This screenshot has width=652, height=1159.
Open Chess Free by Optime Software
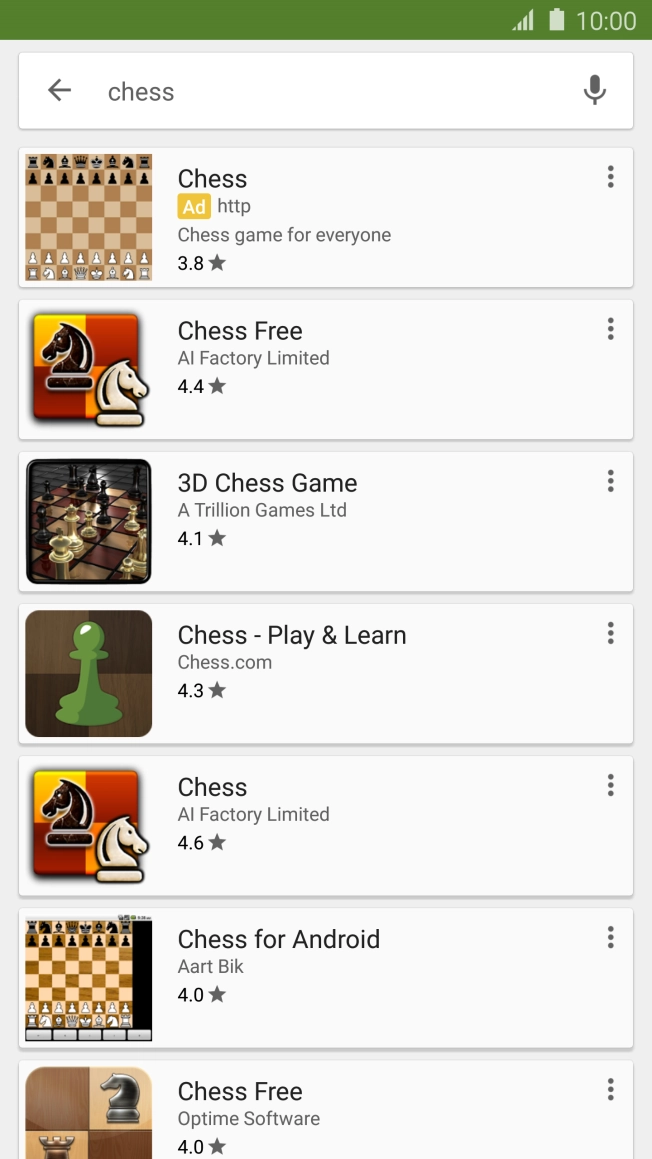[300, 1112]
